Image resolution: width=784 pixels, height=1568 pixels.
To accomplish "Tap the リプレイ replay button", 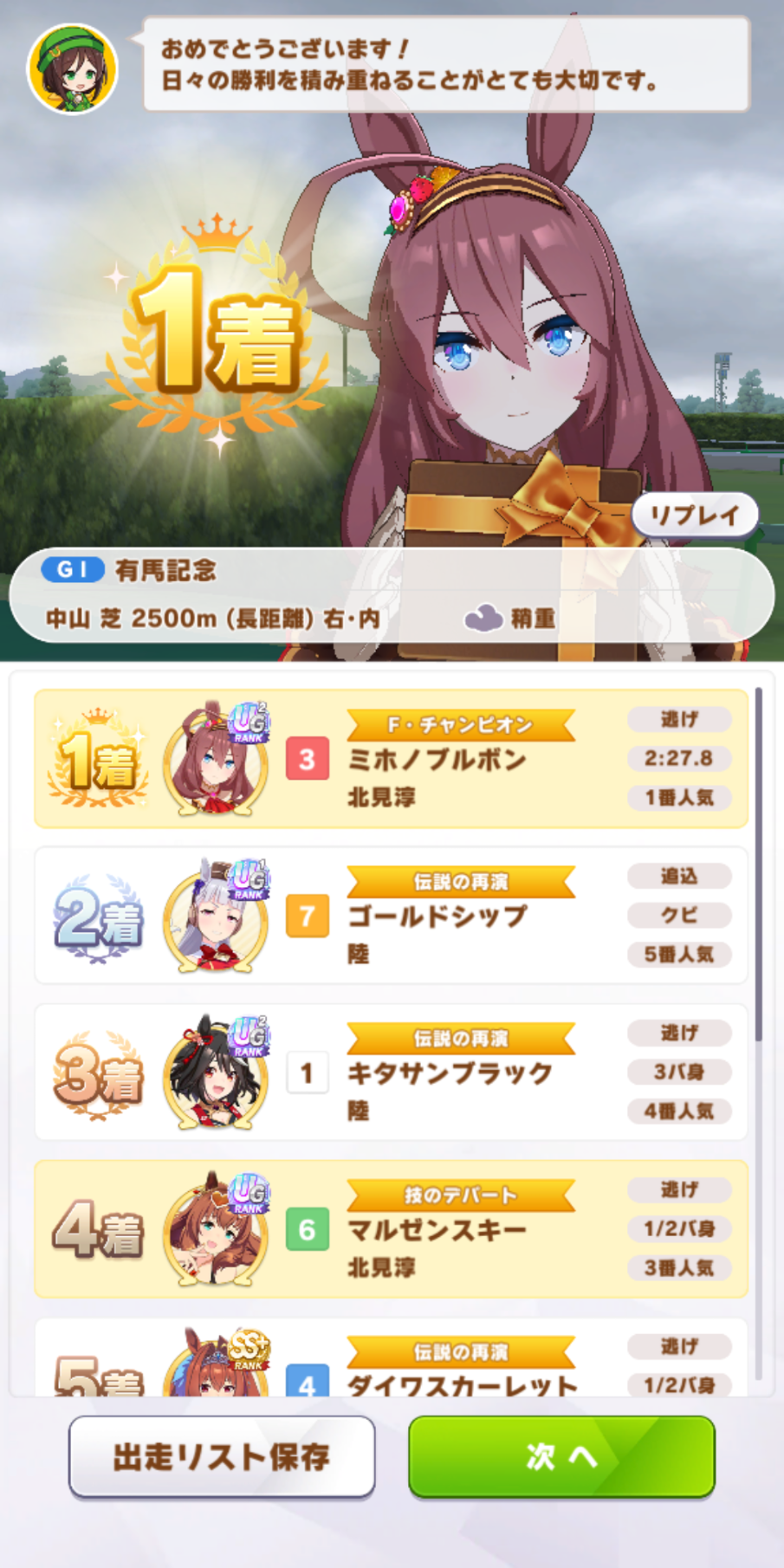I will pos(695,515).
